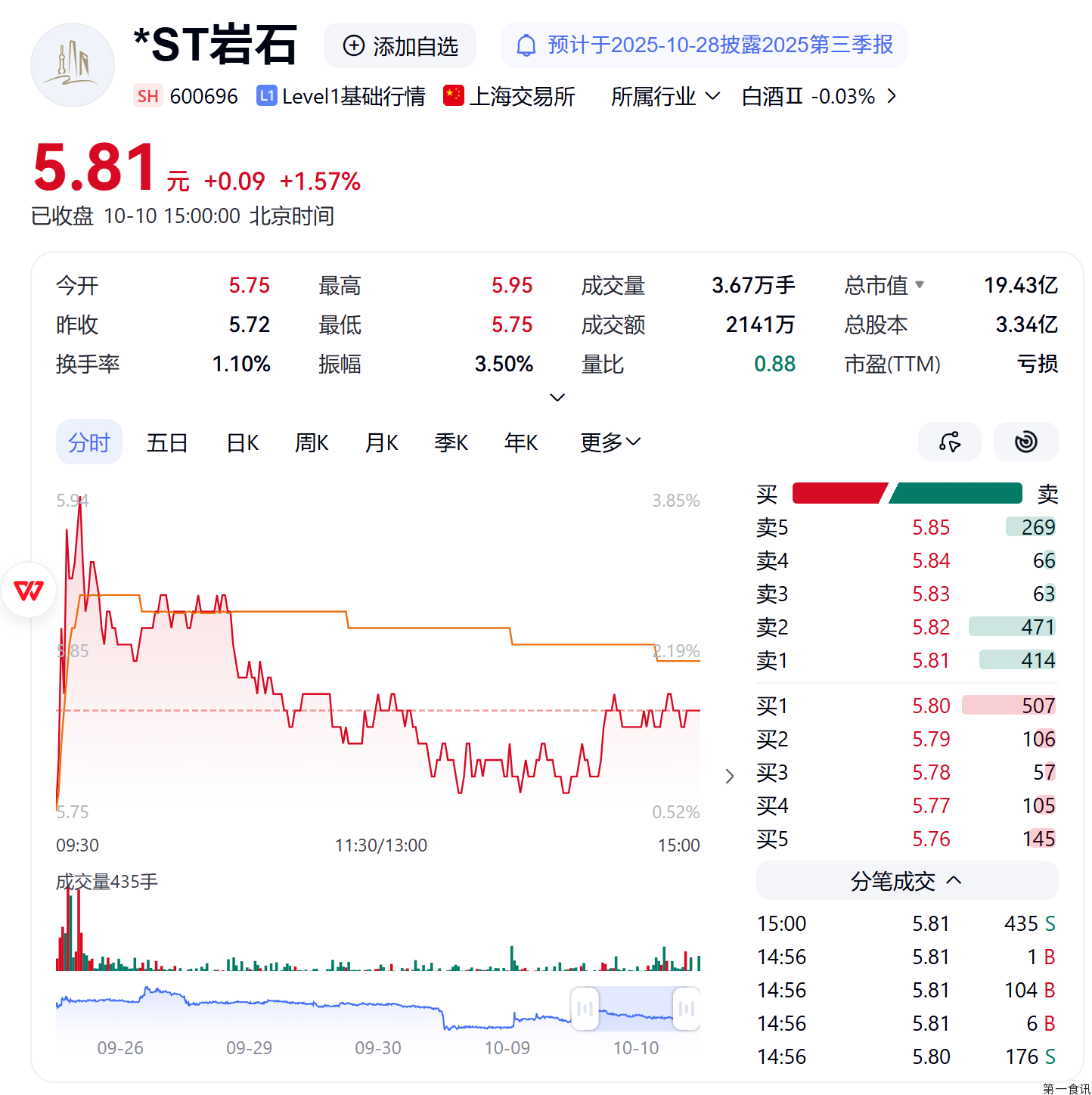Expand the 所属行业 dropdown
The image size is (1092, 1095).
(x=665, y=97)
